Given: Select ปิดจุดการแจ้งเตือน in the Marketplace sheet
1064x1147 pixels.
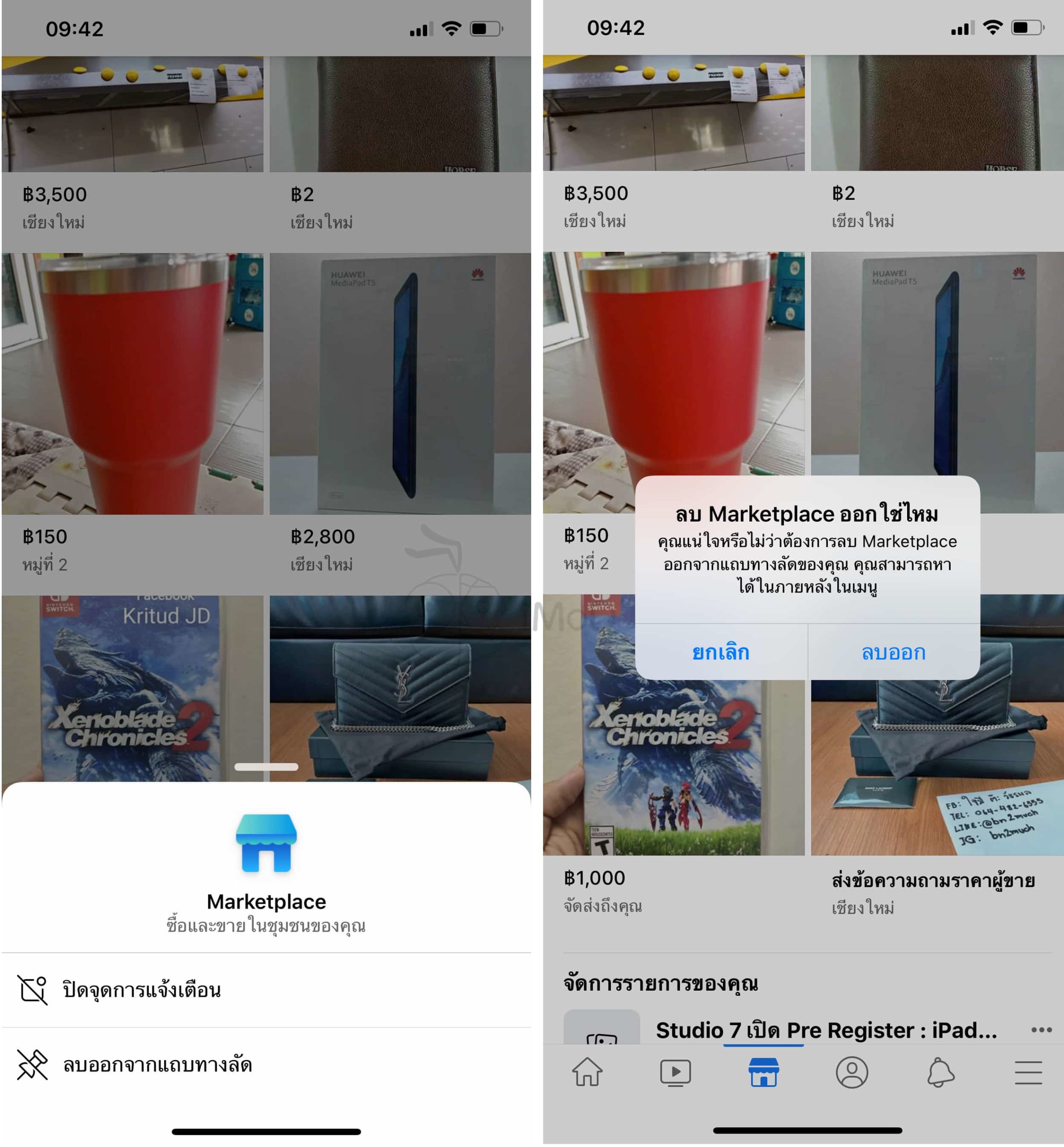Looking at the screenshot, I should (x=141, y=990).
